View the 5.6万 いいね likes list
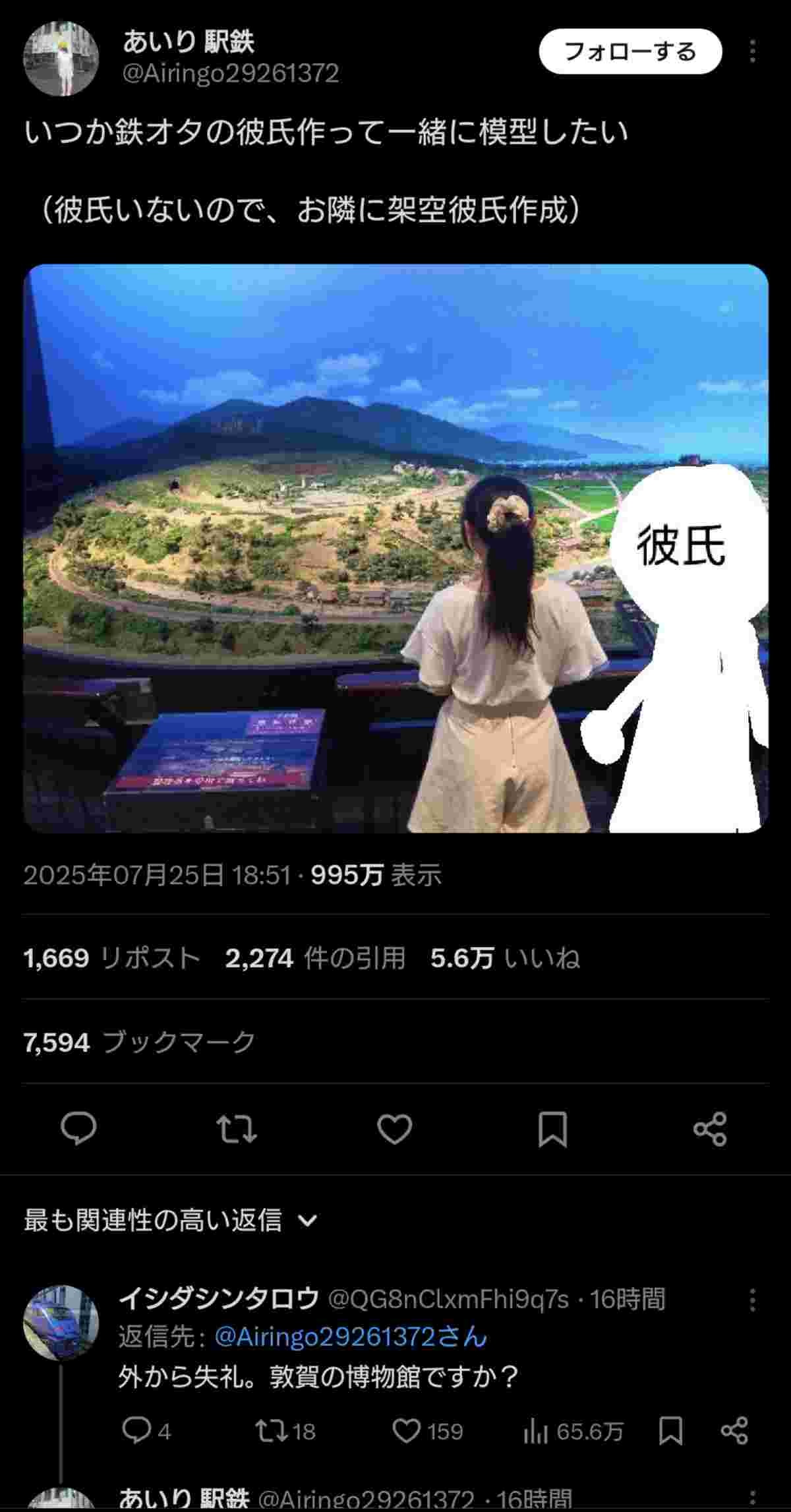 (505, 957)
